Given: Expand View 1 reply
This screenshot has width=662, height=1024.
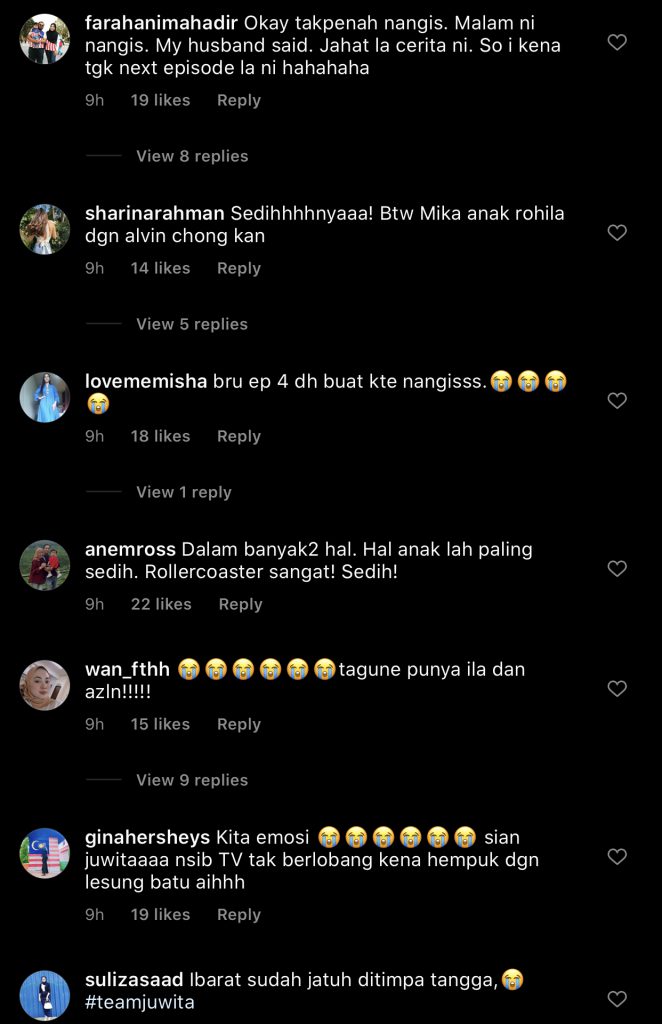Looking at the screenshot, I should pos(183,492).
